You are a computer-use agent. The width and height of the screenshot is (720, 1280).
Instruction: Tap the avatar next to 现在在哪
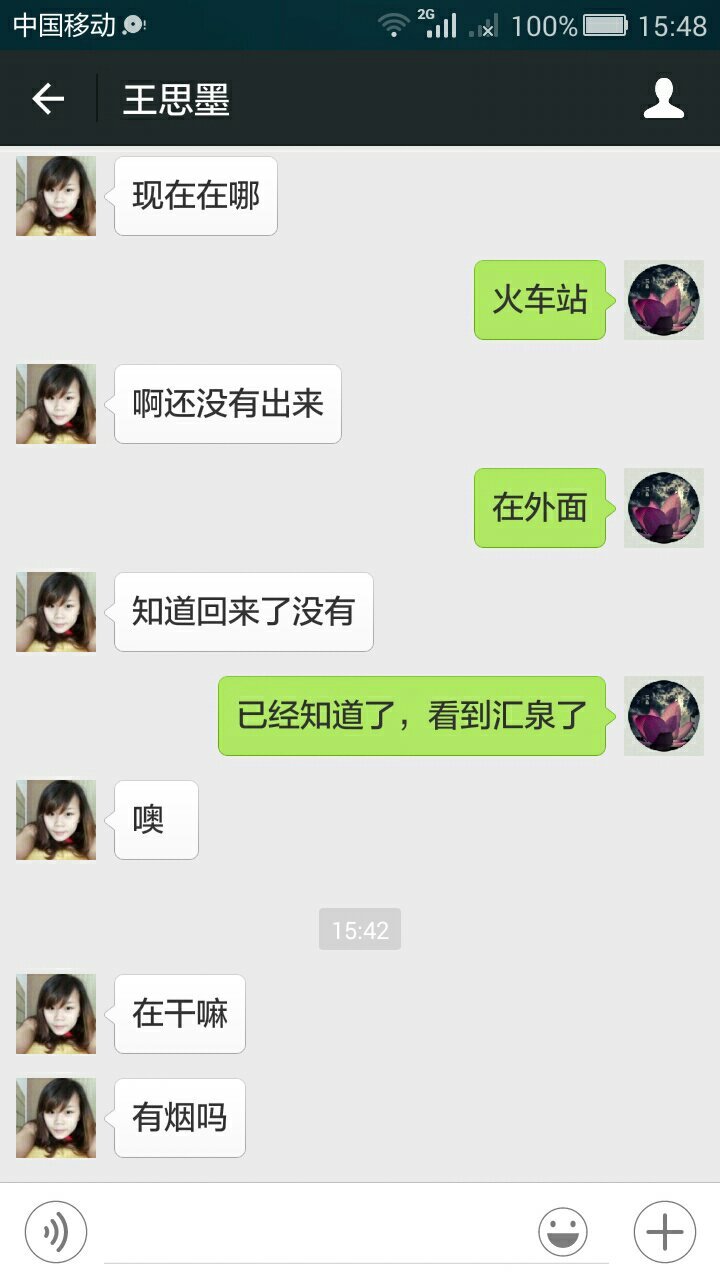coord(56,196)
